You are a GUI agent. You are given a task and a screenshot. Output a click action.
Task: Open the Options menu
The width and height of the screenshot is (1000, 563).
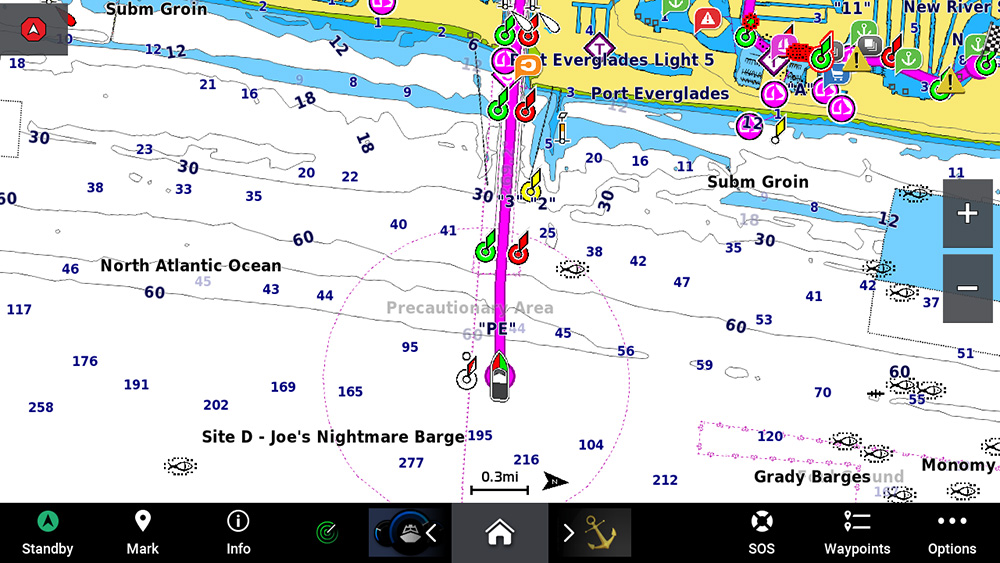point(951,533)
